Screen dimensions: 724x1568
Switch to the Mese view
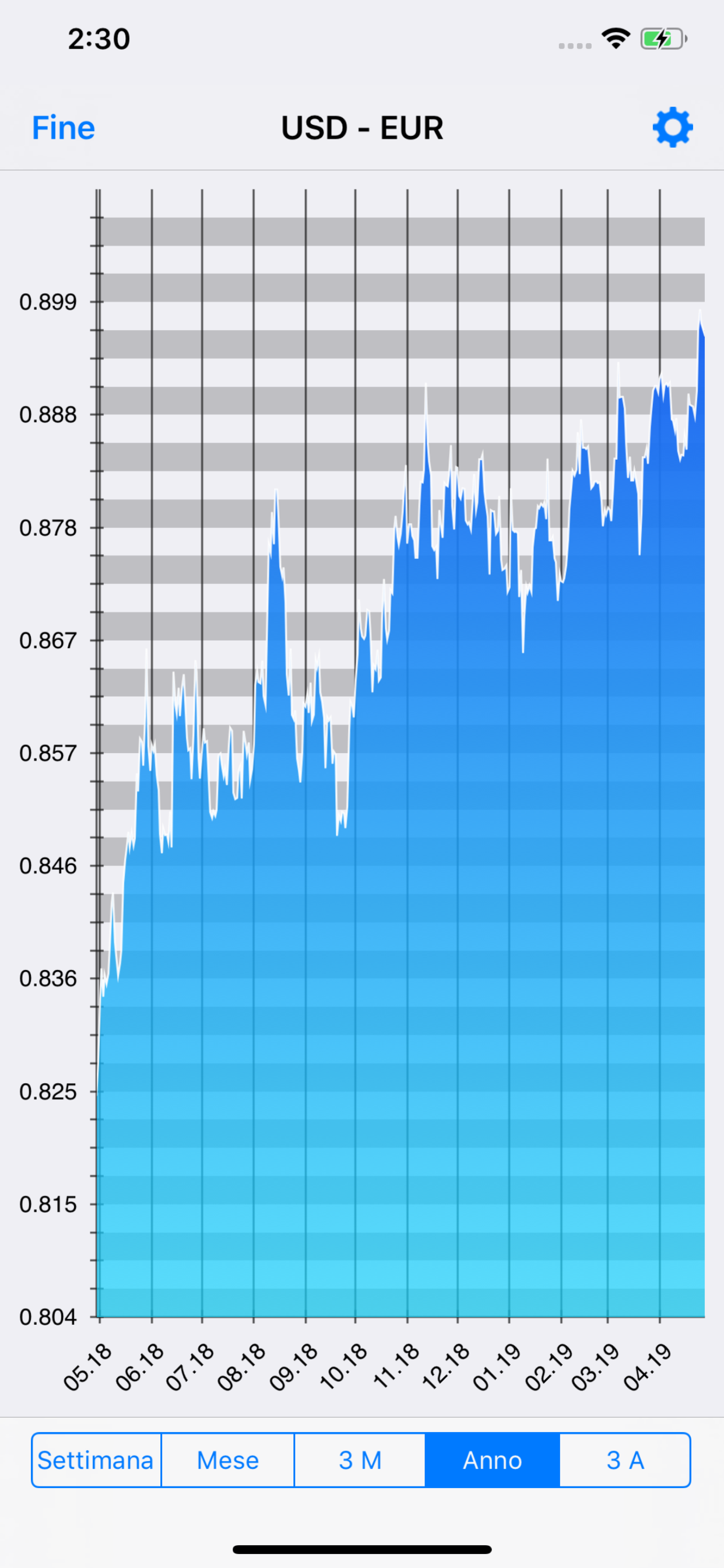coord(227,1460)
